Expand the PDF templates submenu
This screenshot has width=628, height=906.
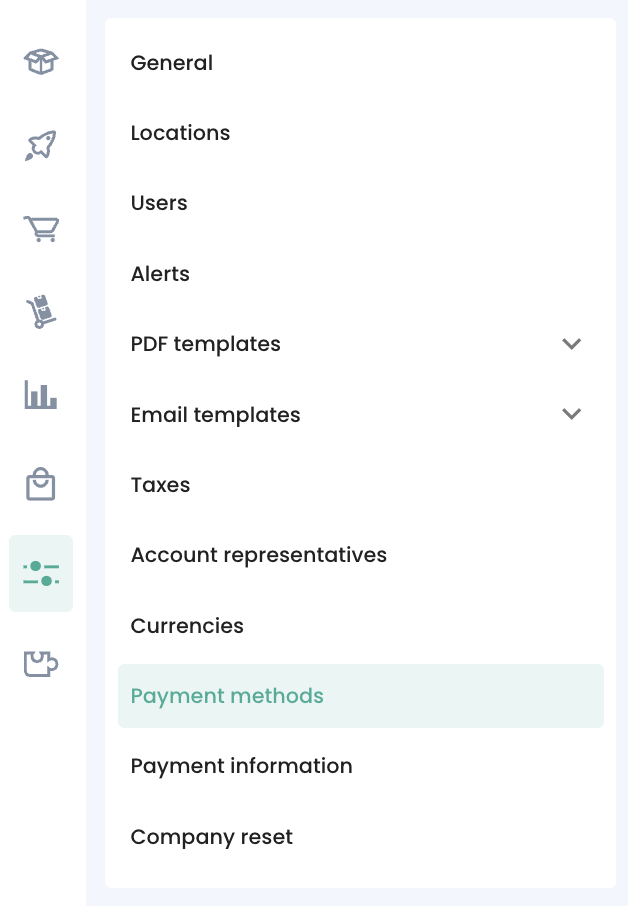(x=571, y=344)
